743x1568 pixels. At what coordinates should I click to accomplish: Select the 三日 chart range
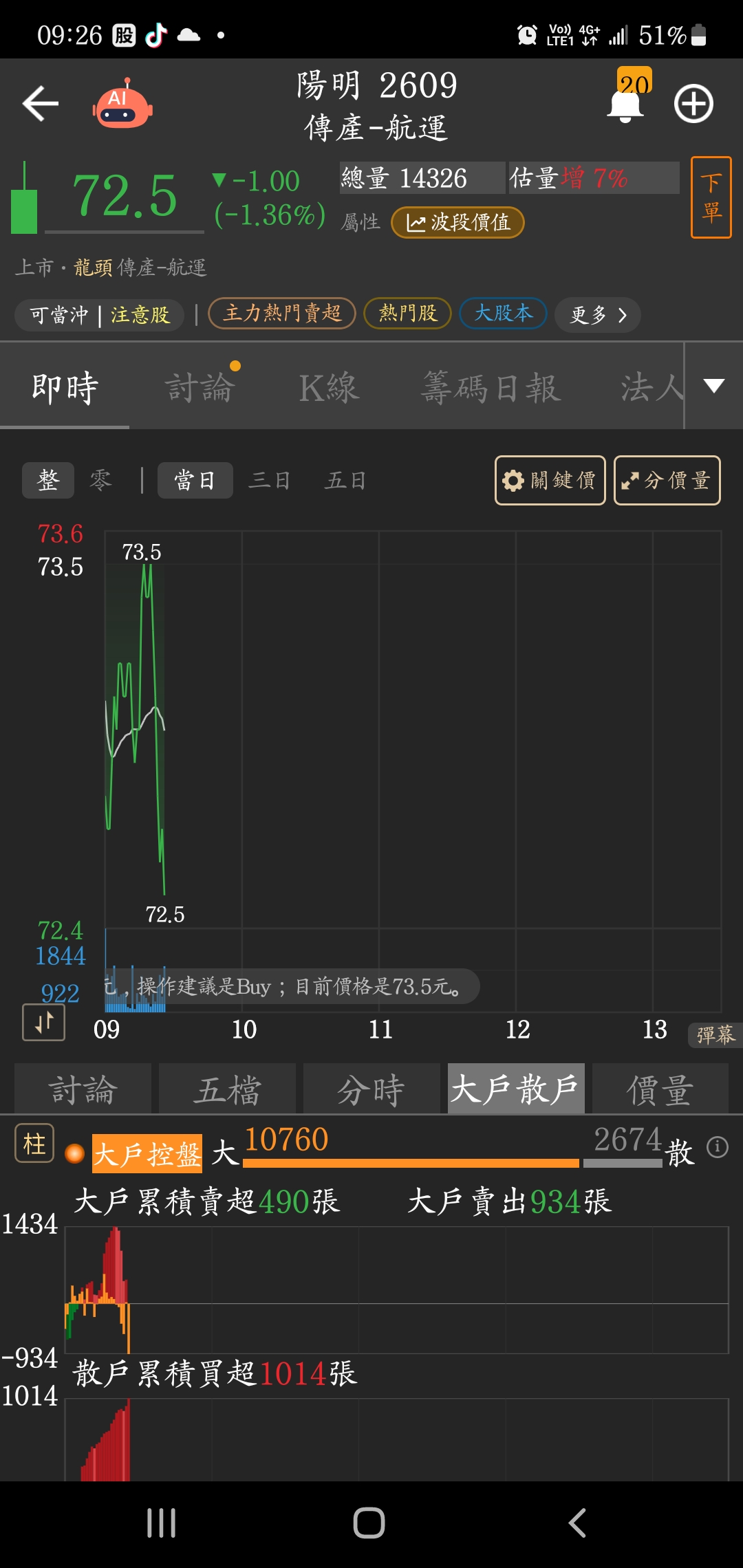[269, 480]
